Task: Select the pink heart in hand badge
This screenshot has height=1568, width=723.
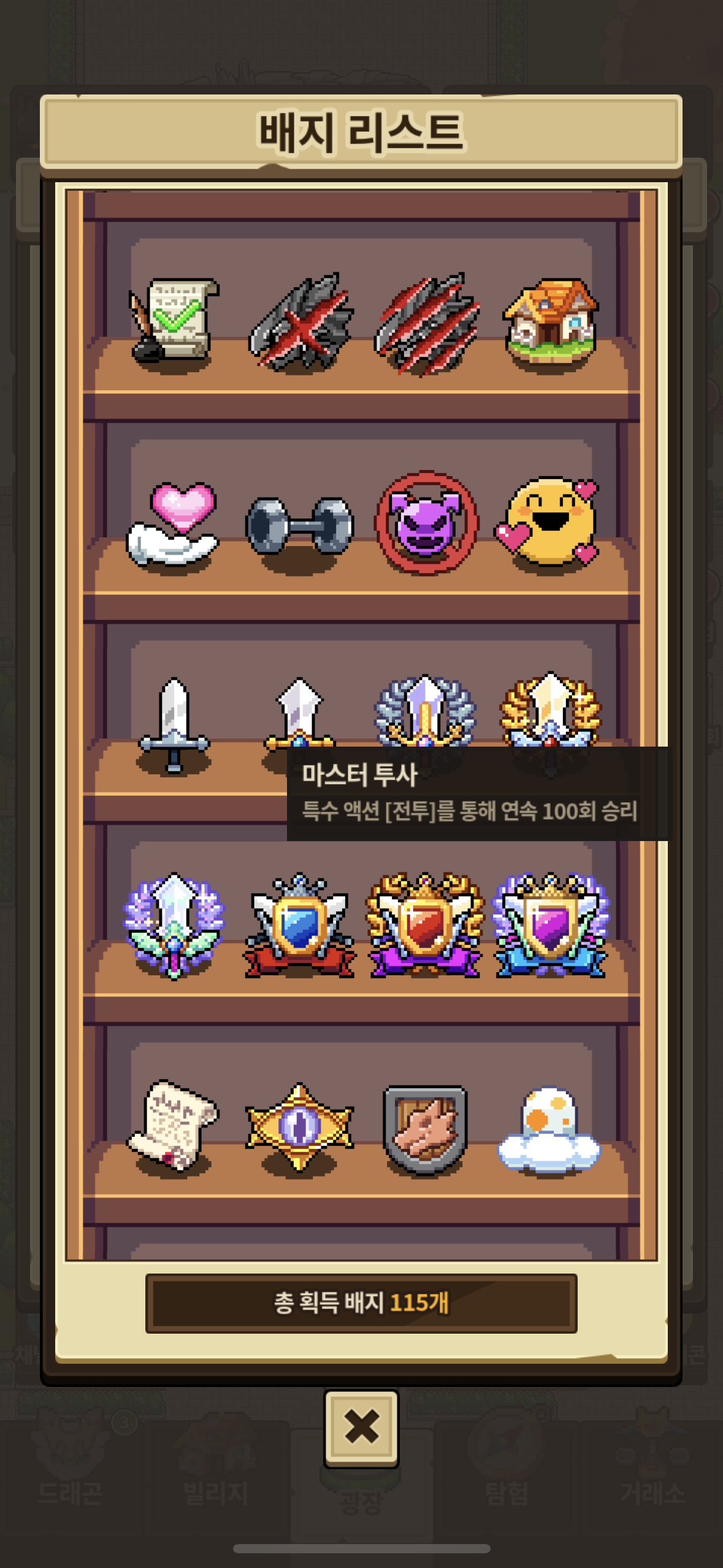Action: click(x=173, y=523)
